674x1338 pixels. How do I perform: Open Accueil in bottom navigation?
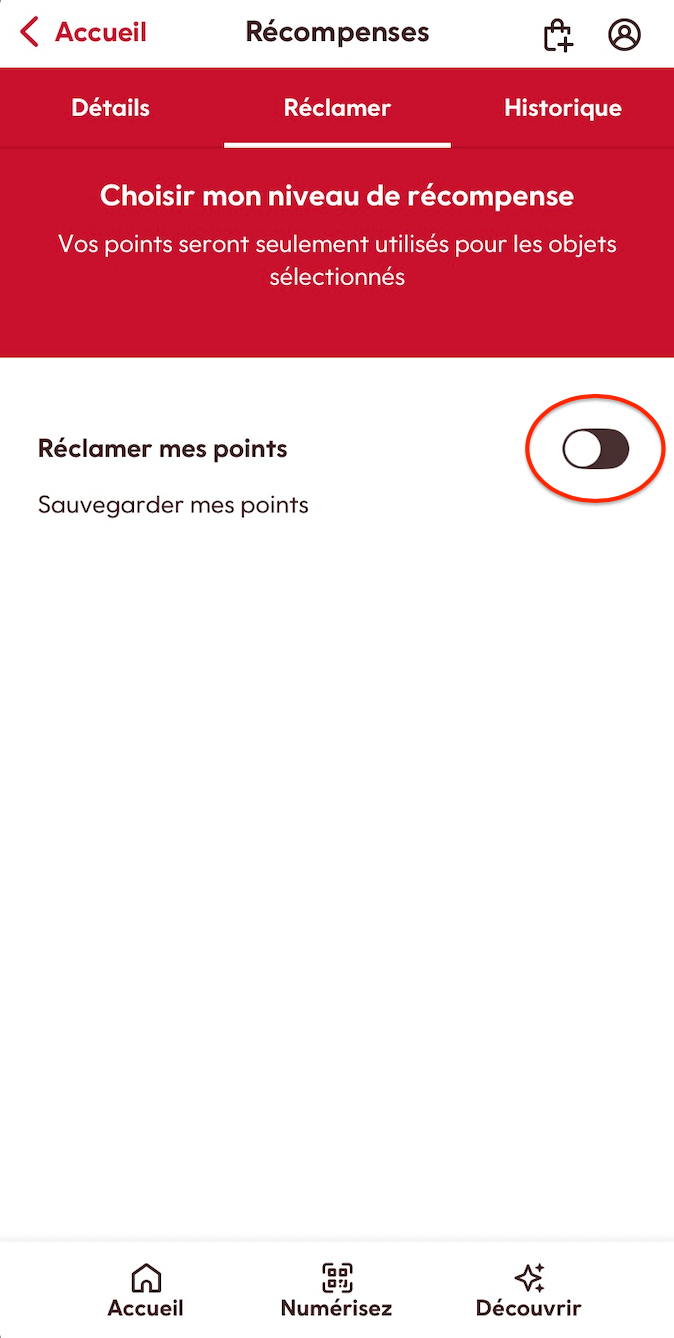click(146, 1290)
